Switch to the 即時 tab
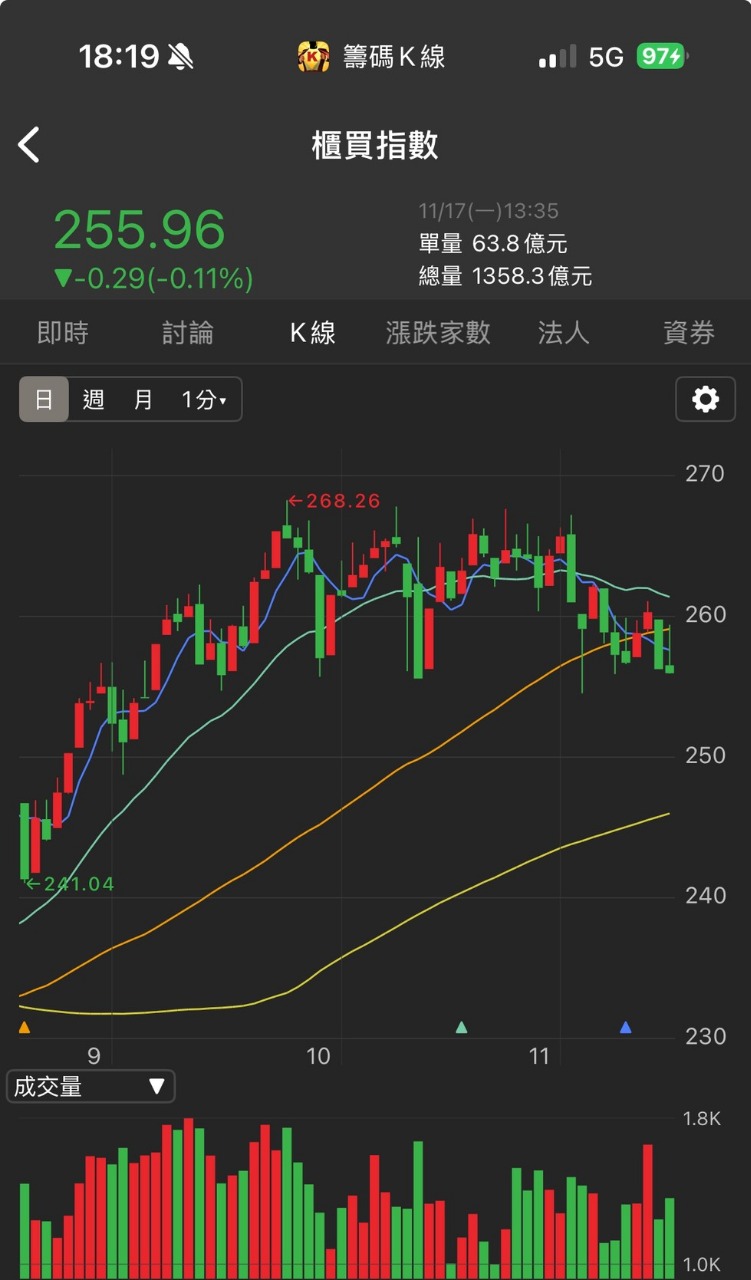 tap(63, 333)
